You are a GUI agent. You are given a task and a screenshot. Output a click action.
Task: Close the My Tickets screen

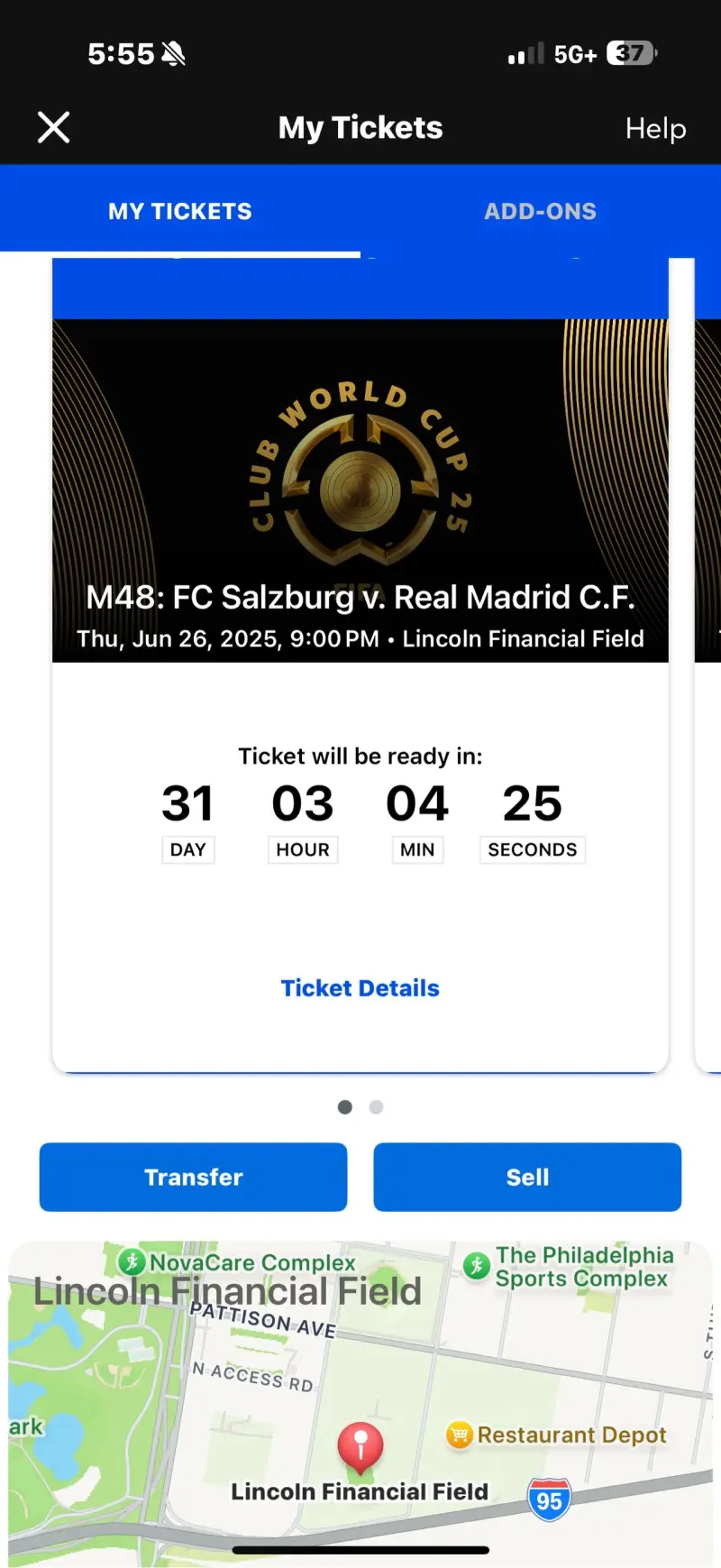pos(54,127)
